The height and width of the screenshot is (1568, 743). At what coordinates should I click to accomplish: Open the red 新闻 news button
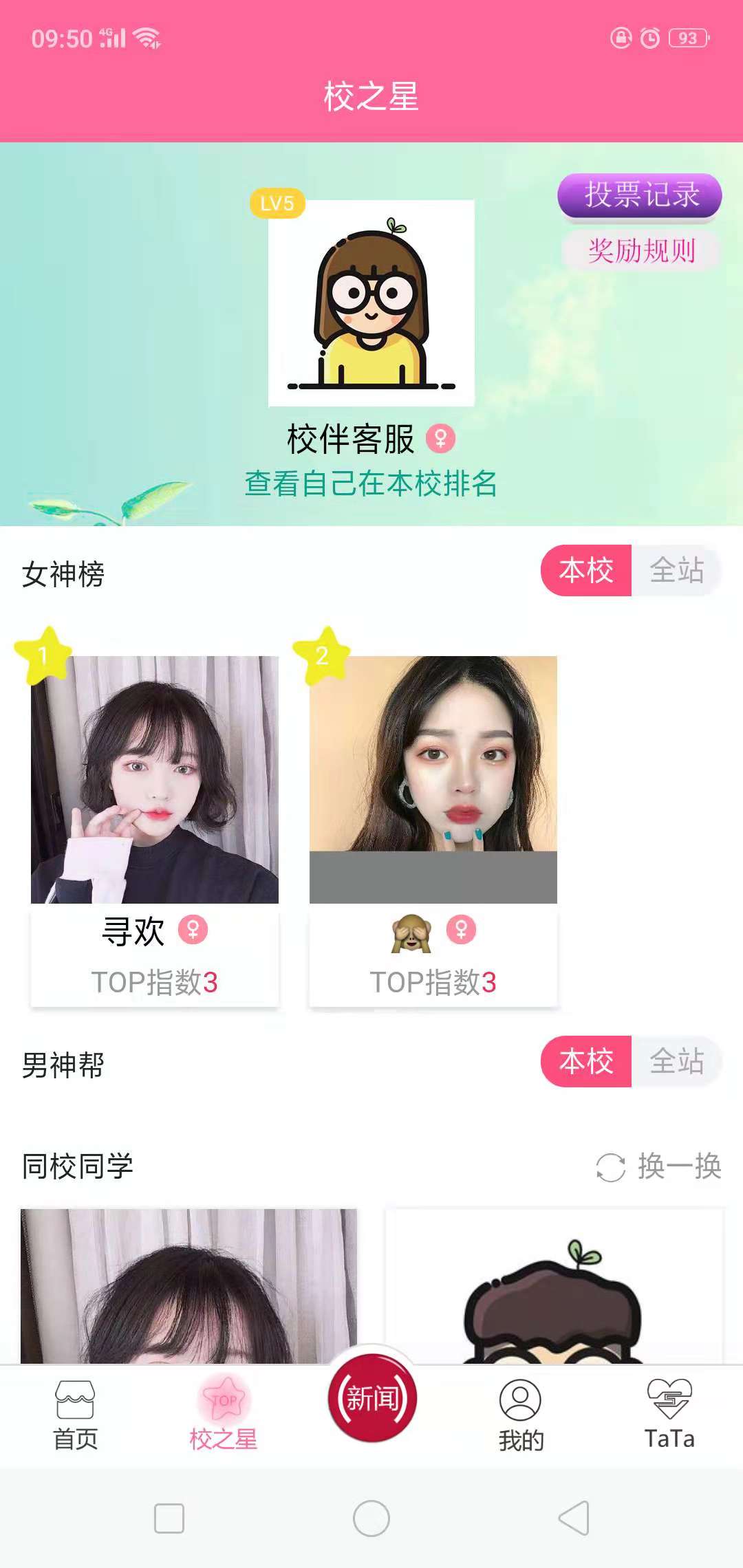pyautogui.click(x=372, y=1398)
